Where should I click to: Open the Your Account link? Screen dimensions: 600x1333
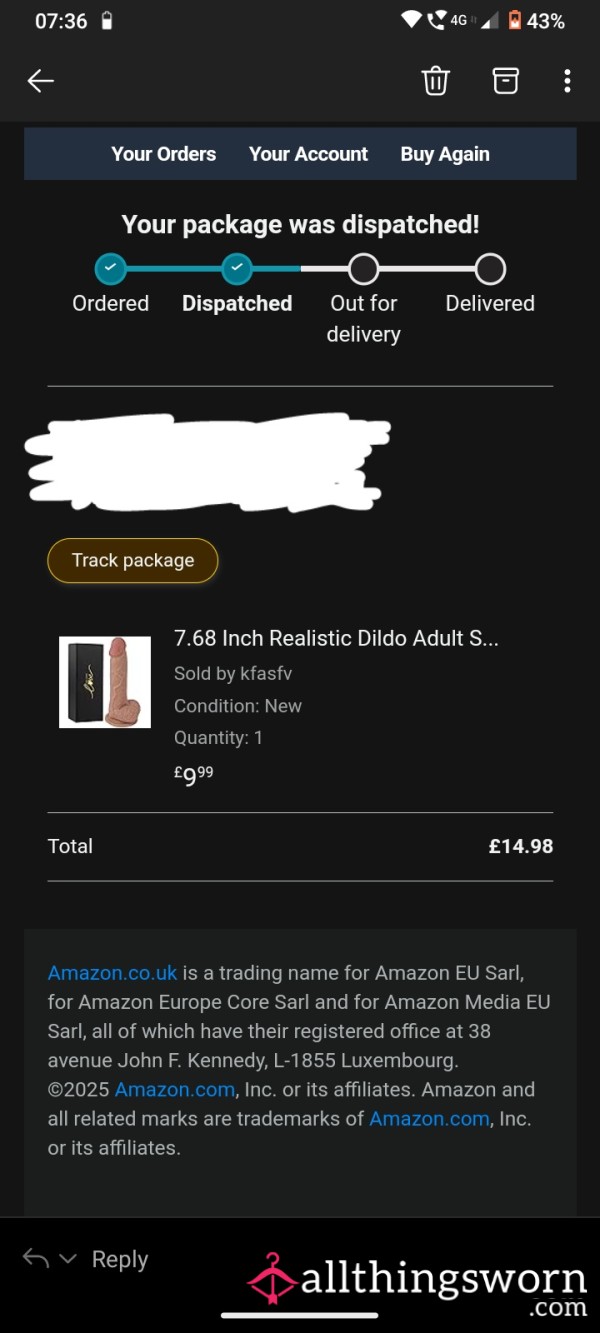click(308, 154)
